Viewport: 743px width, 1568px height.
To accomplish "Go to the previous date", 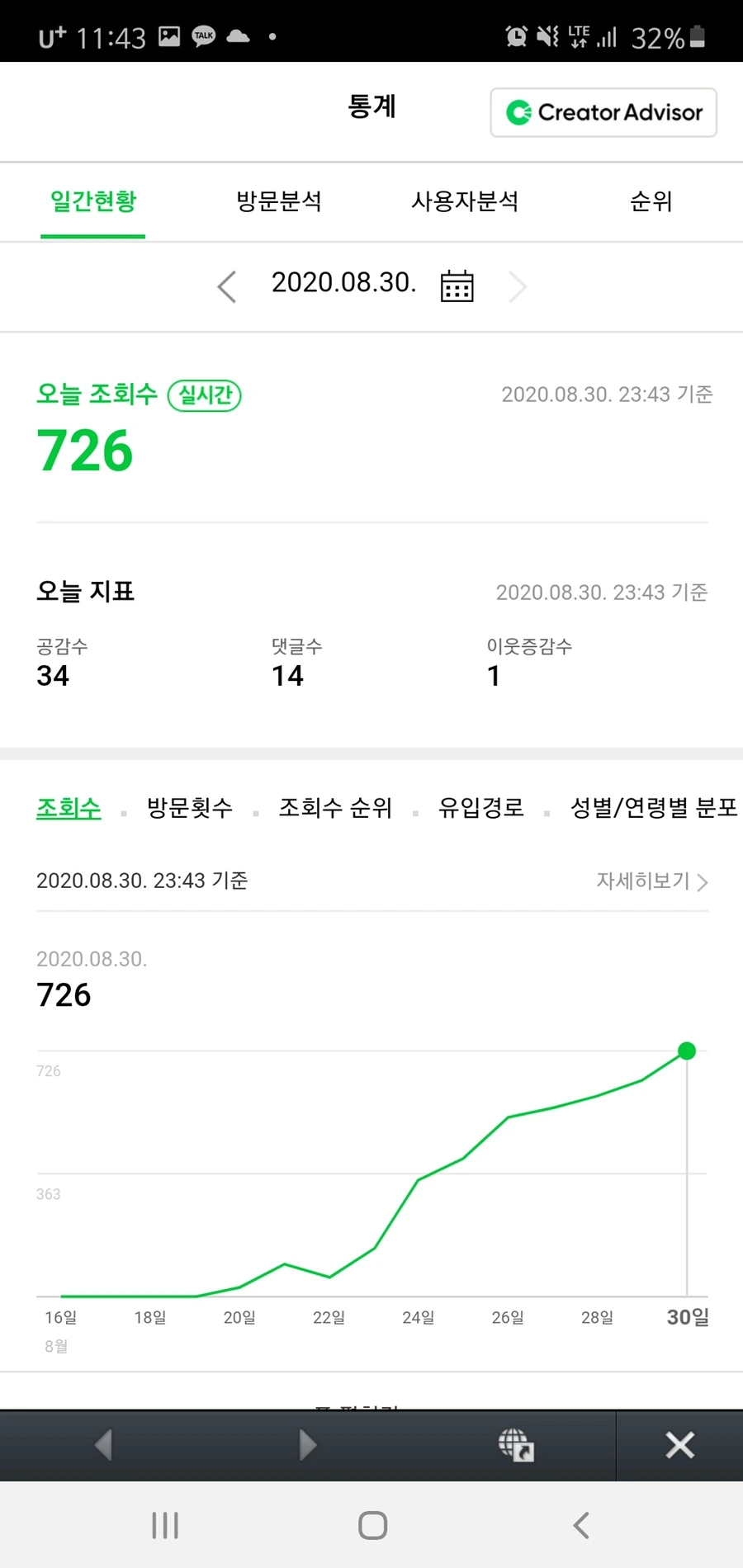I will (227, 286).
